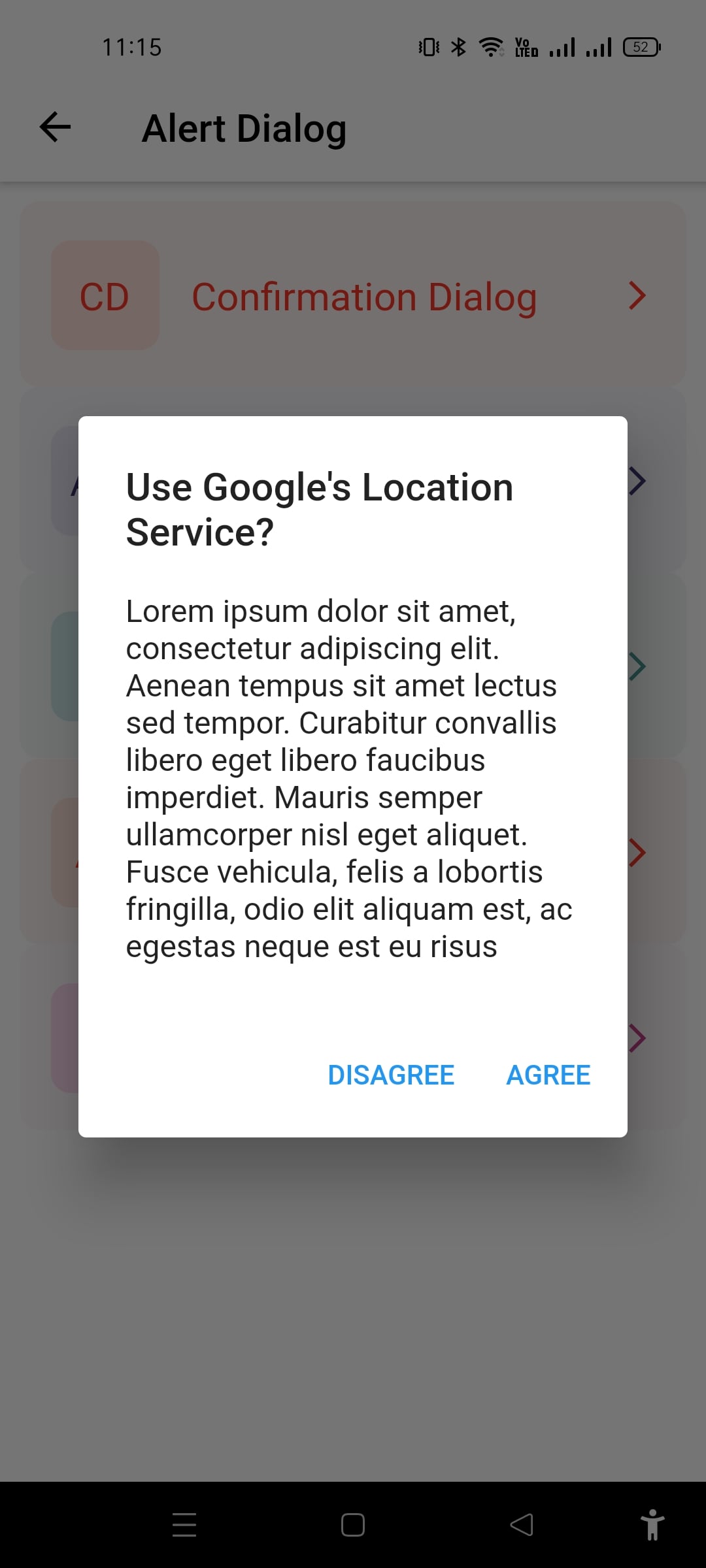Choose DISAGREE in the location dialog
Viewport: 706px width, 1568px height.
coord(391,1075)
